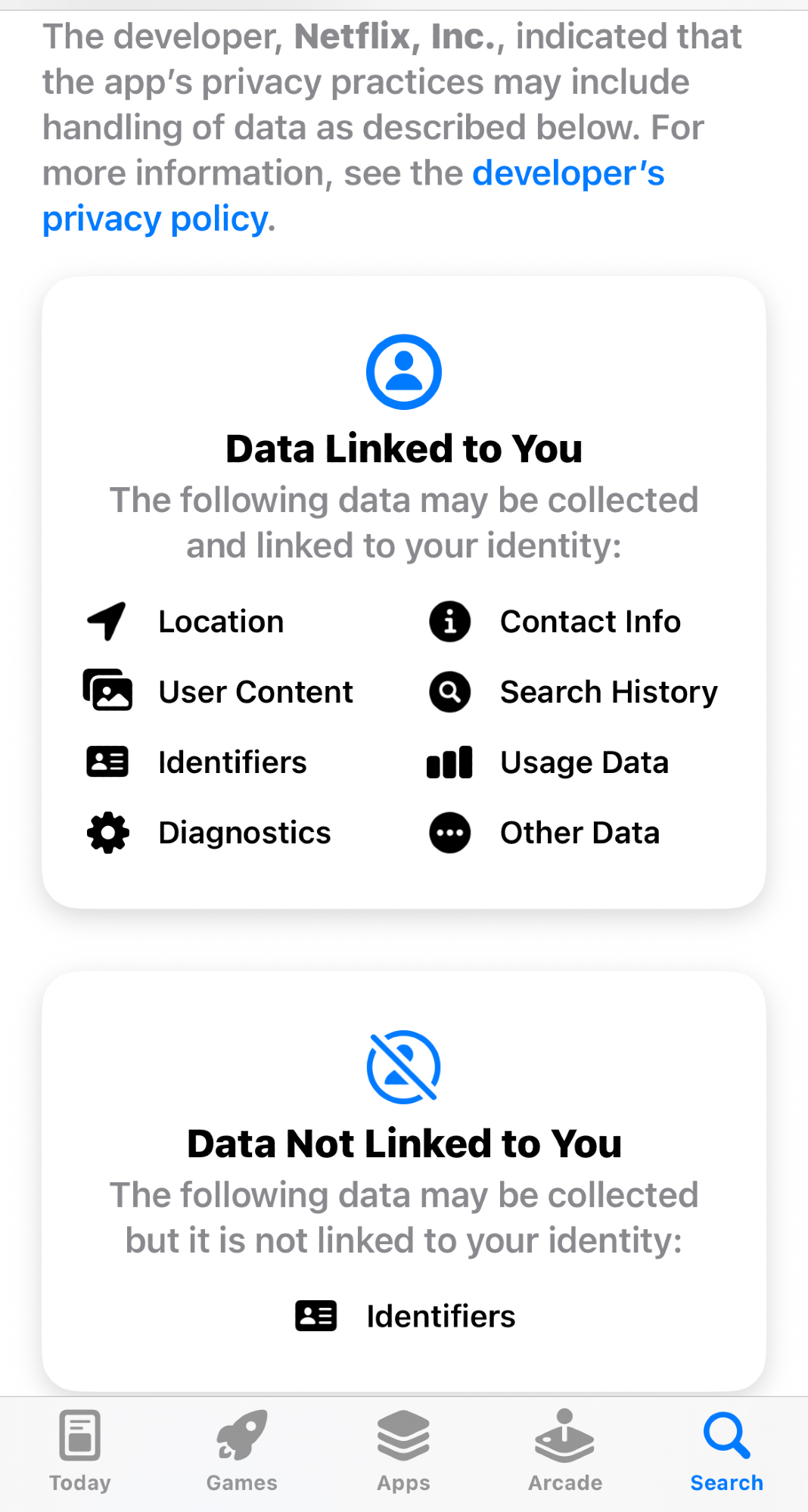
Task: Switch to the Arcade tab
Action: pos(565,1451)
